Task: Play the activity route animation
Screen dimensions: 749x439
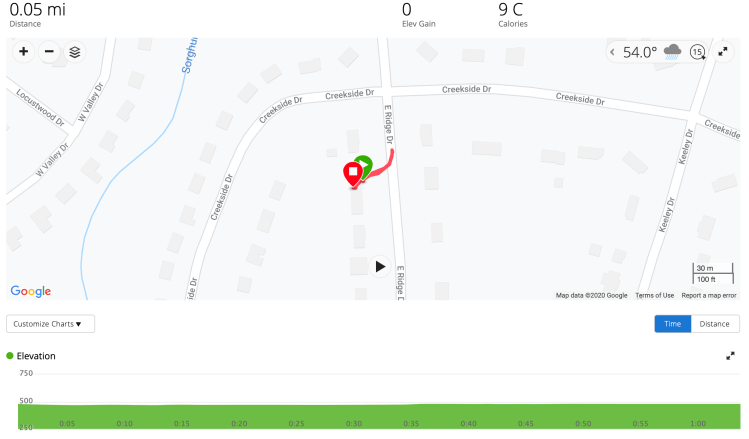Action: point(380,266)
